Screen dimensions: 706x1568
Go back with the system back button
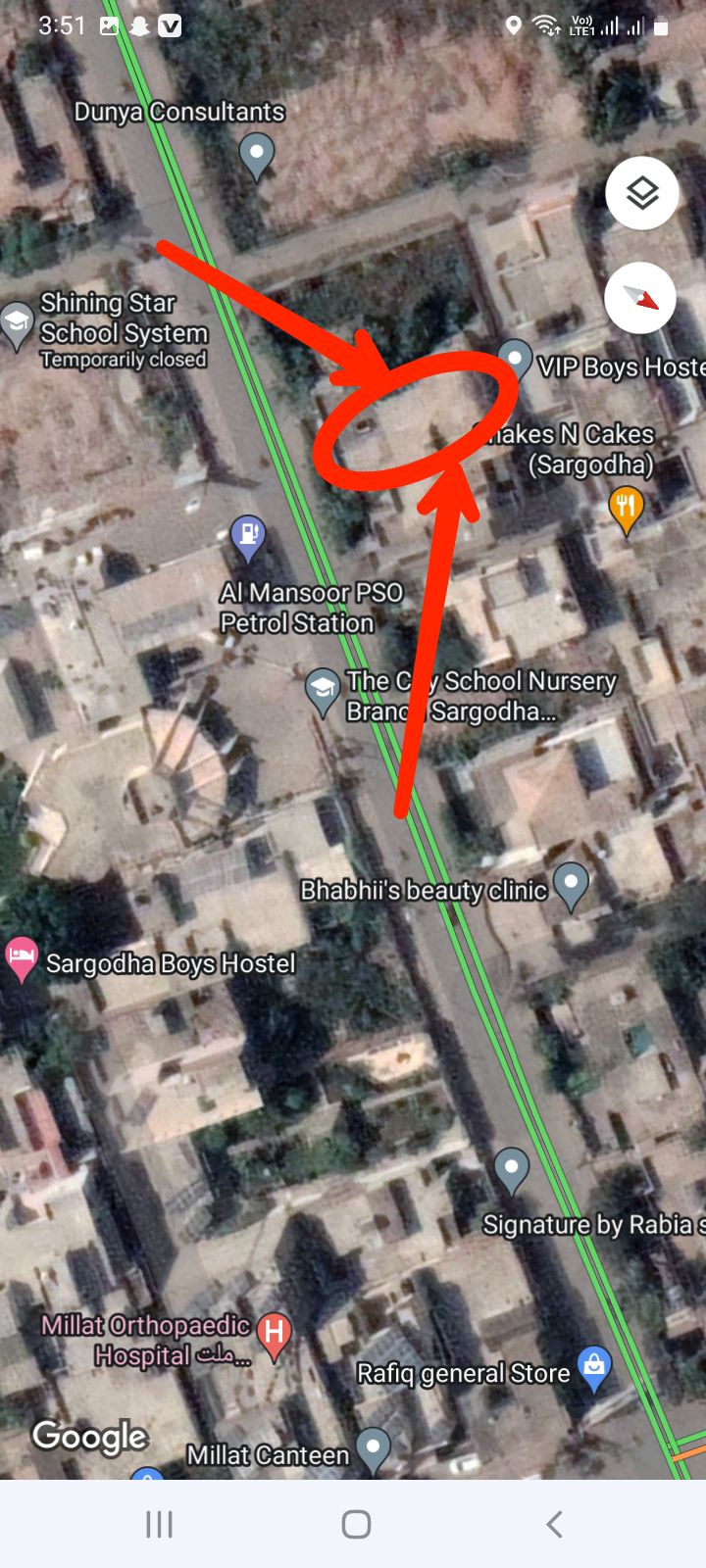554,1524
